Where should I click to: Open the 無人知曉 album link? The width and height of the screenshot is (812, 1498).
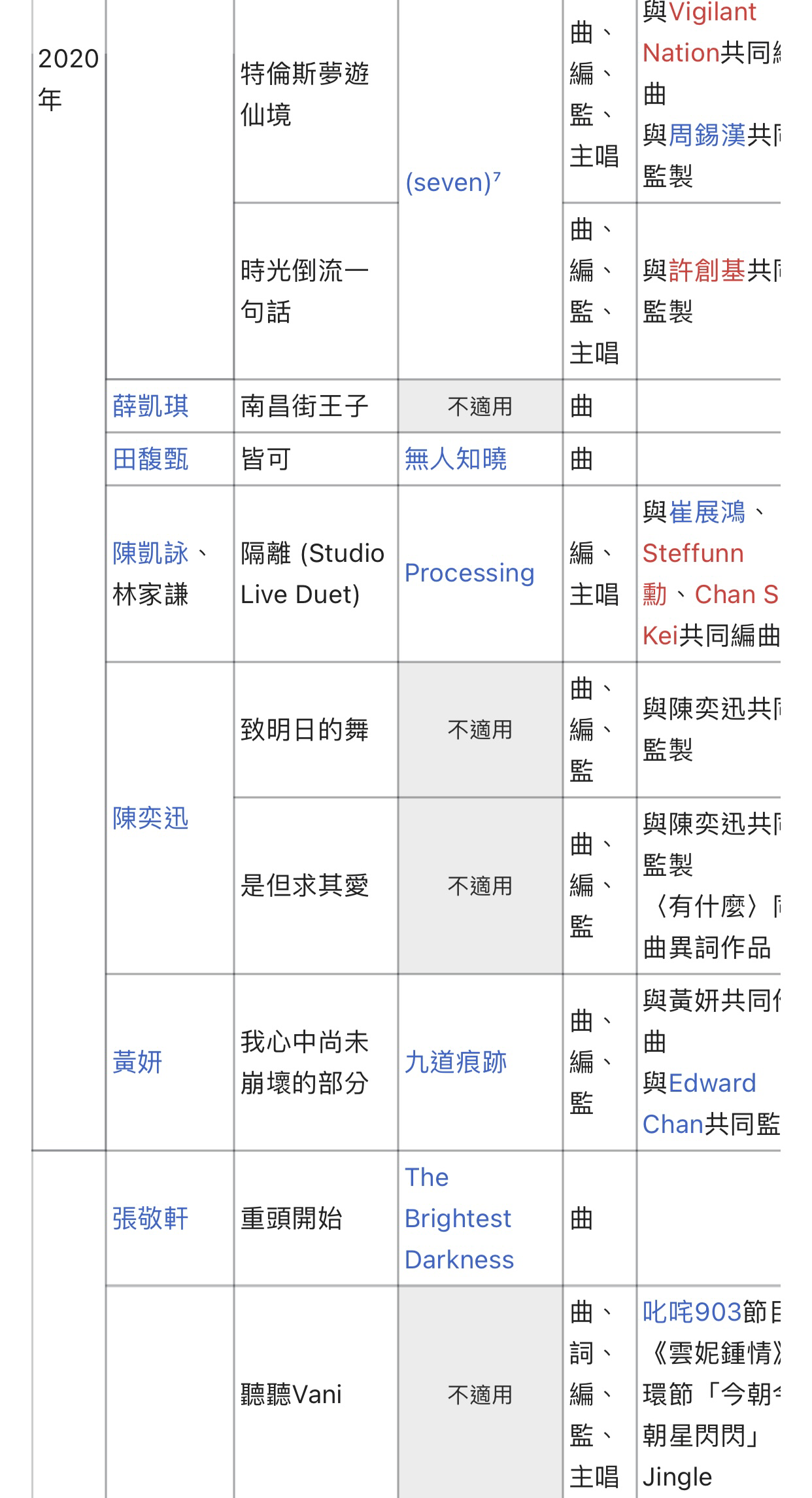[x=456, y=459]
